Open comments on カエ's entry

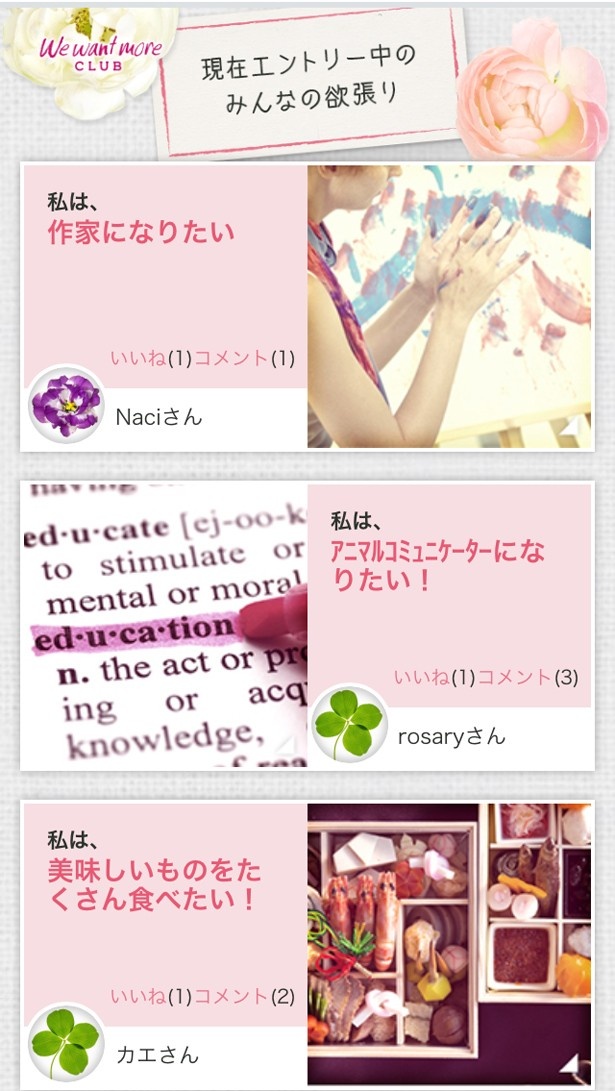coord(244,997)
